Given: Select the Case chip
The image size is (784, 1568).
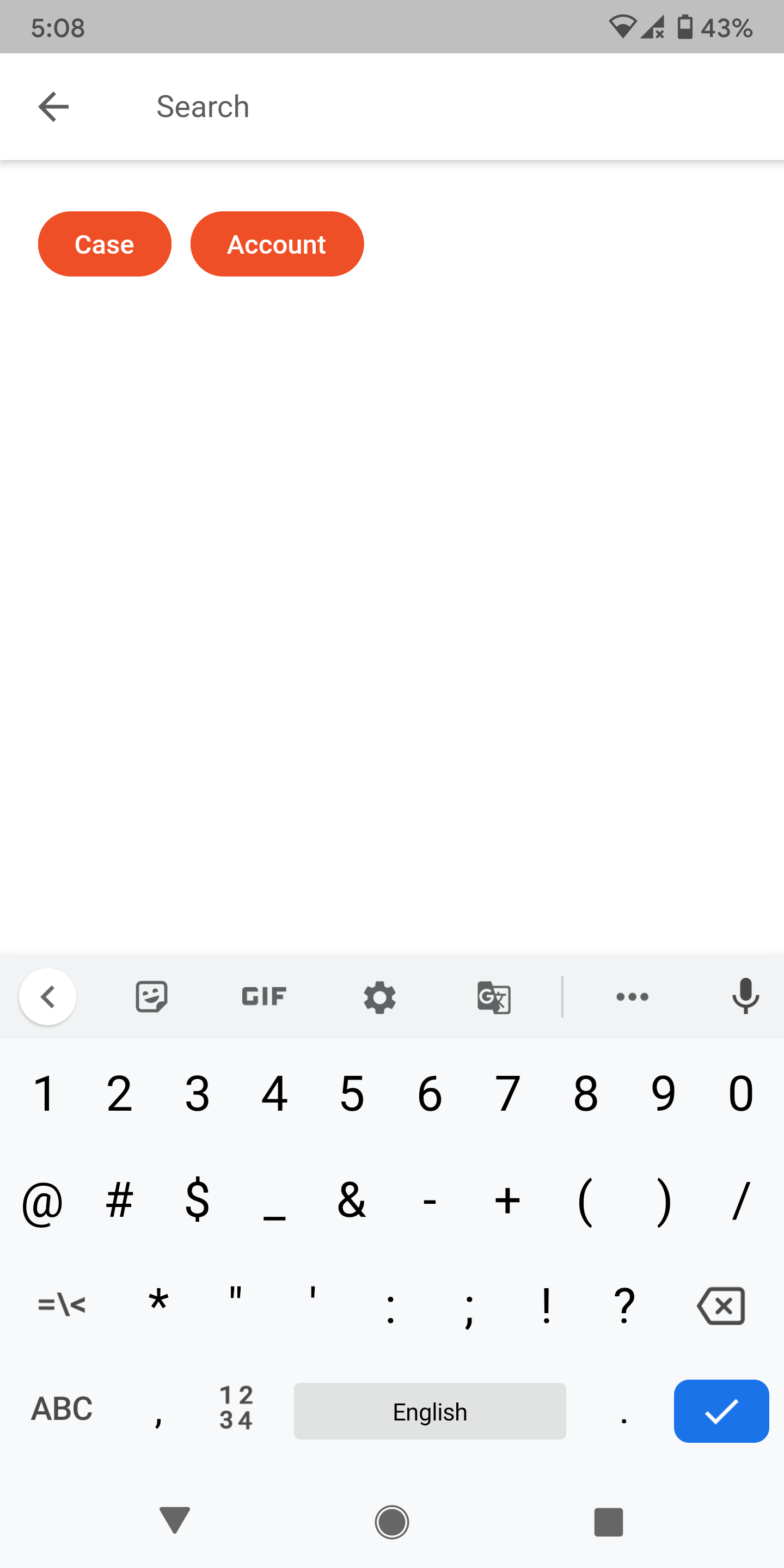Looking at the screenshot, I should point(105,244).
